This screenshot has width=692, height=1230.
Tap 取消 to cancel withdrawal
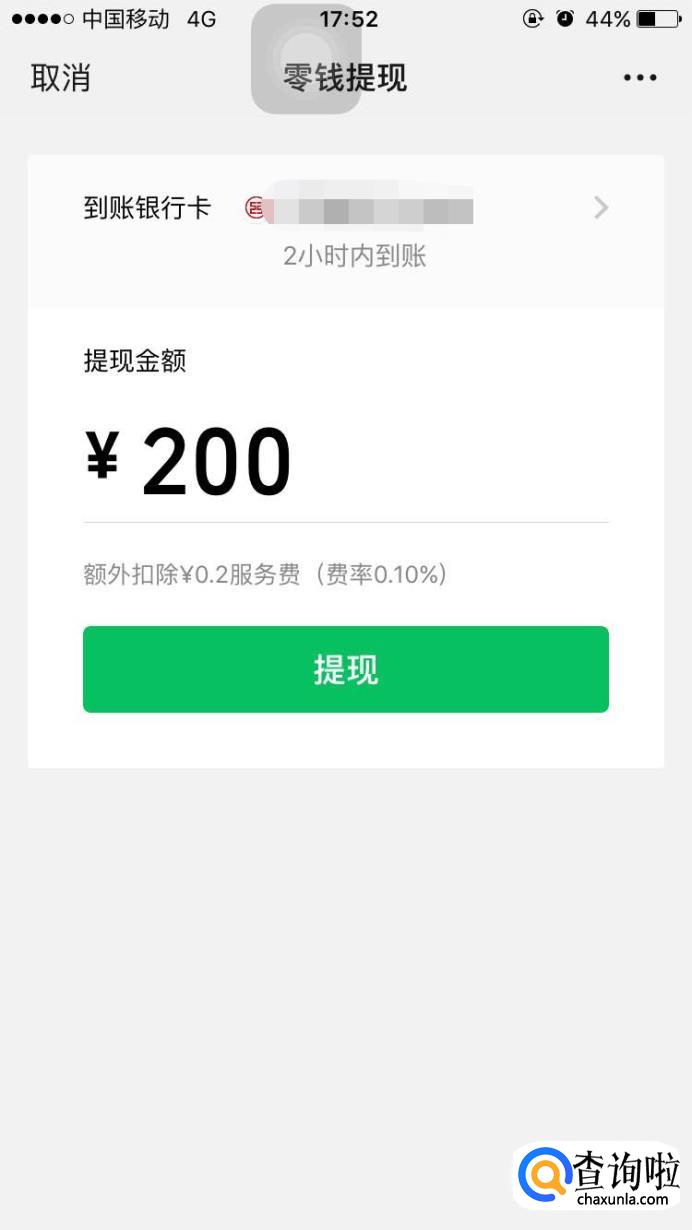pos(61,78)
